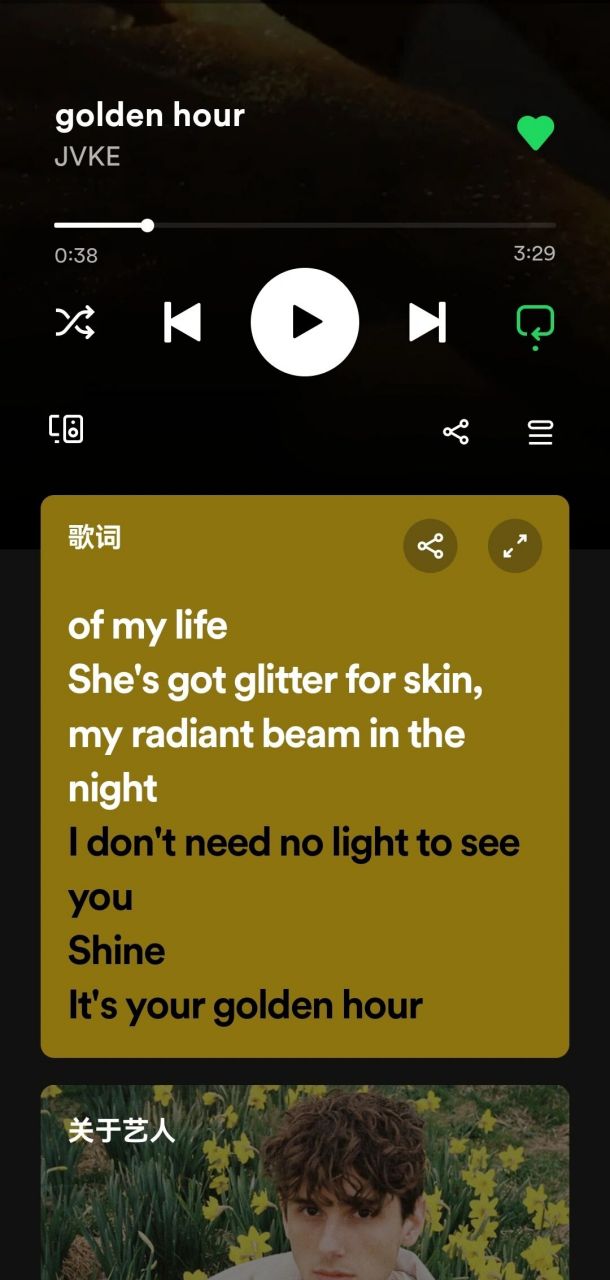Share the lyrics from the lyrics card
This screenshot has width=610, height=1280.
pos(430,546)
